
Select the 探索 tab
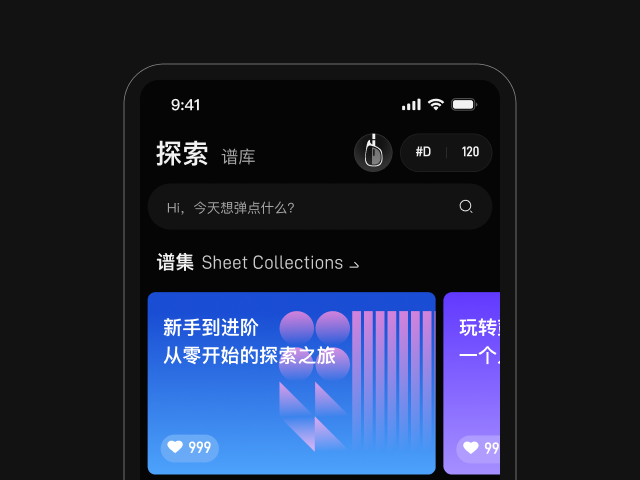point(181,153)
